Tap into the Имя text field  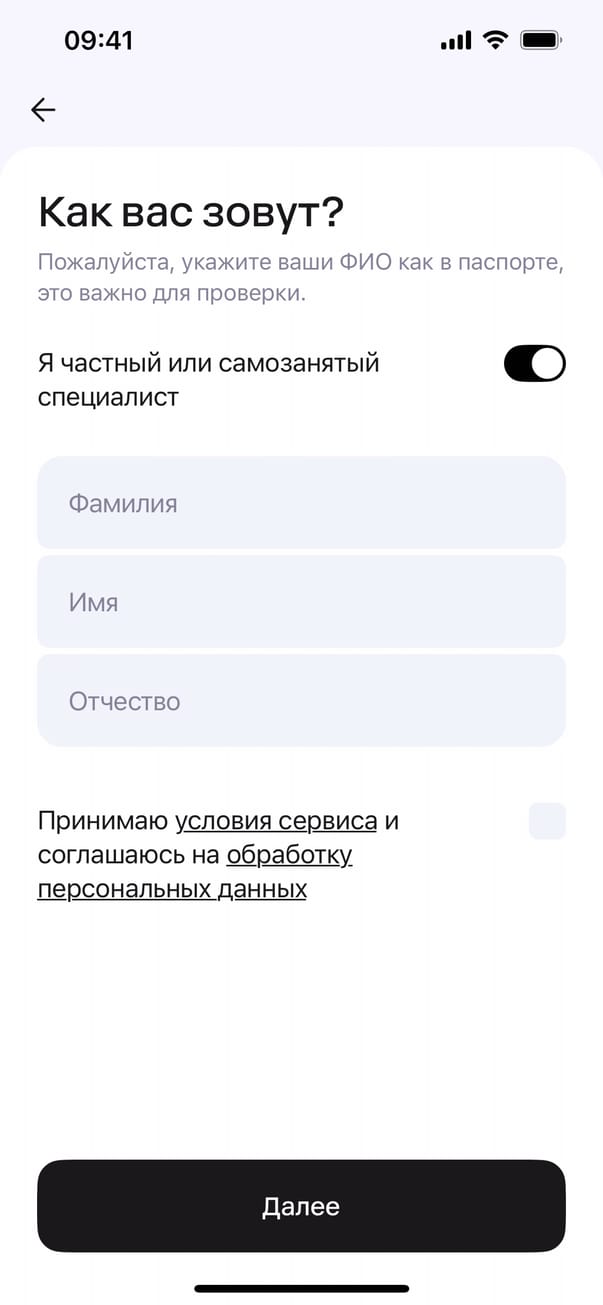tap(301, 602)
